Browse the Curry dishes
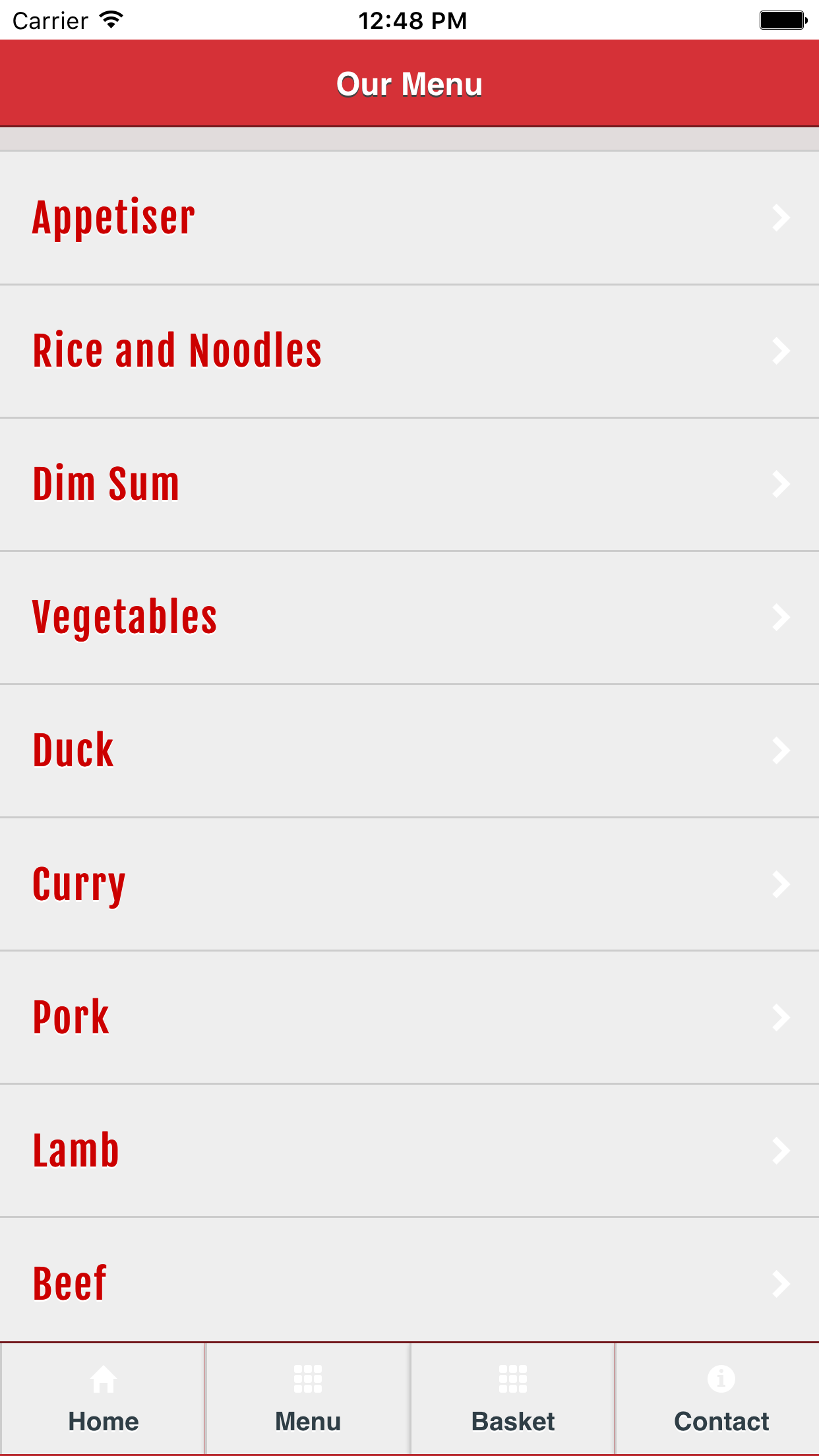The height and width of the screenshot is (1456, 819). [x=409, y=884]
